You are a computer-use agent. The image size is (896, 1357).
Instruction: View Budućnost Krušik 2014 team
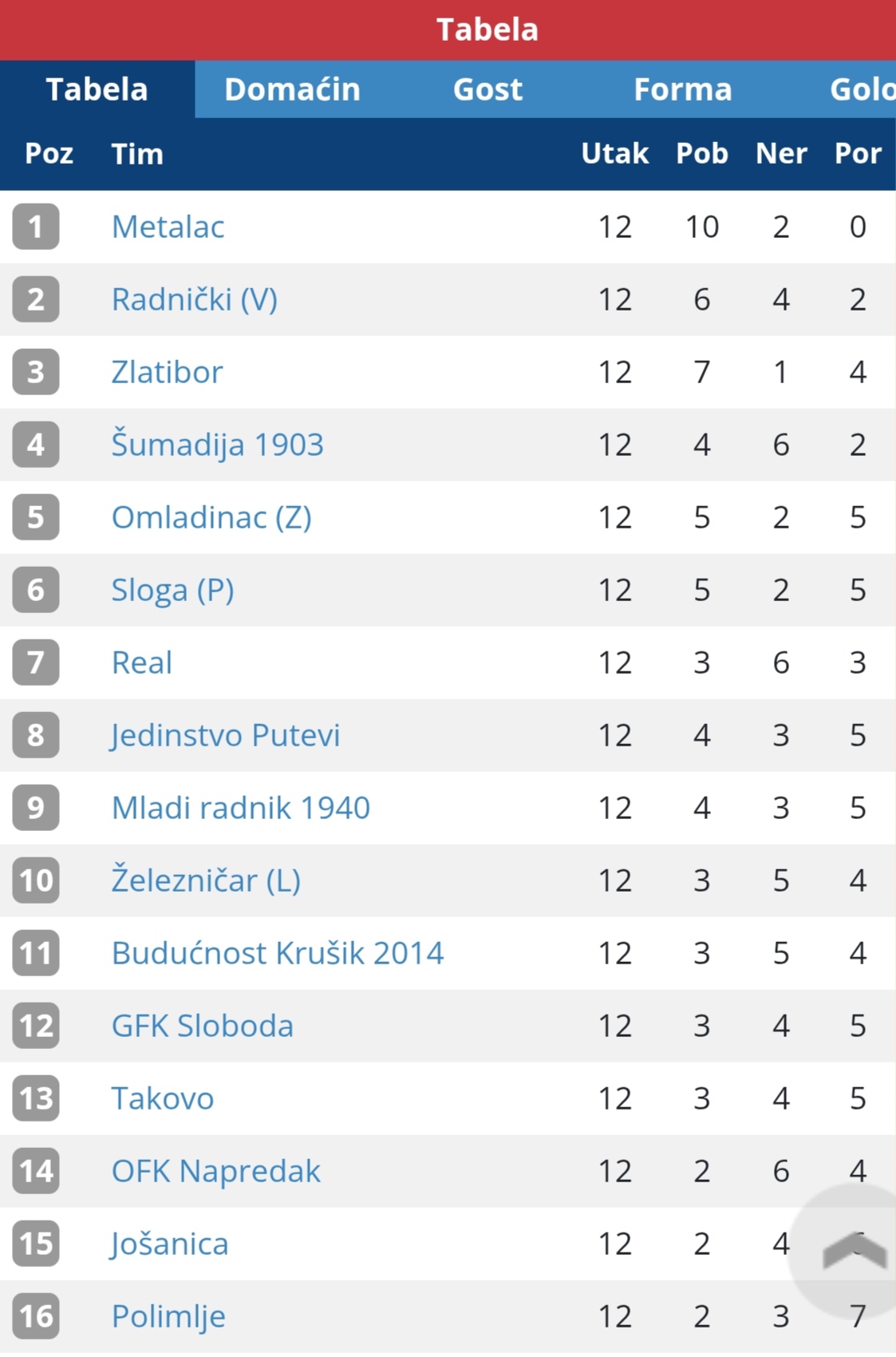click(277, 953)
